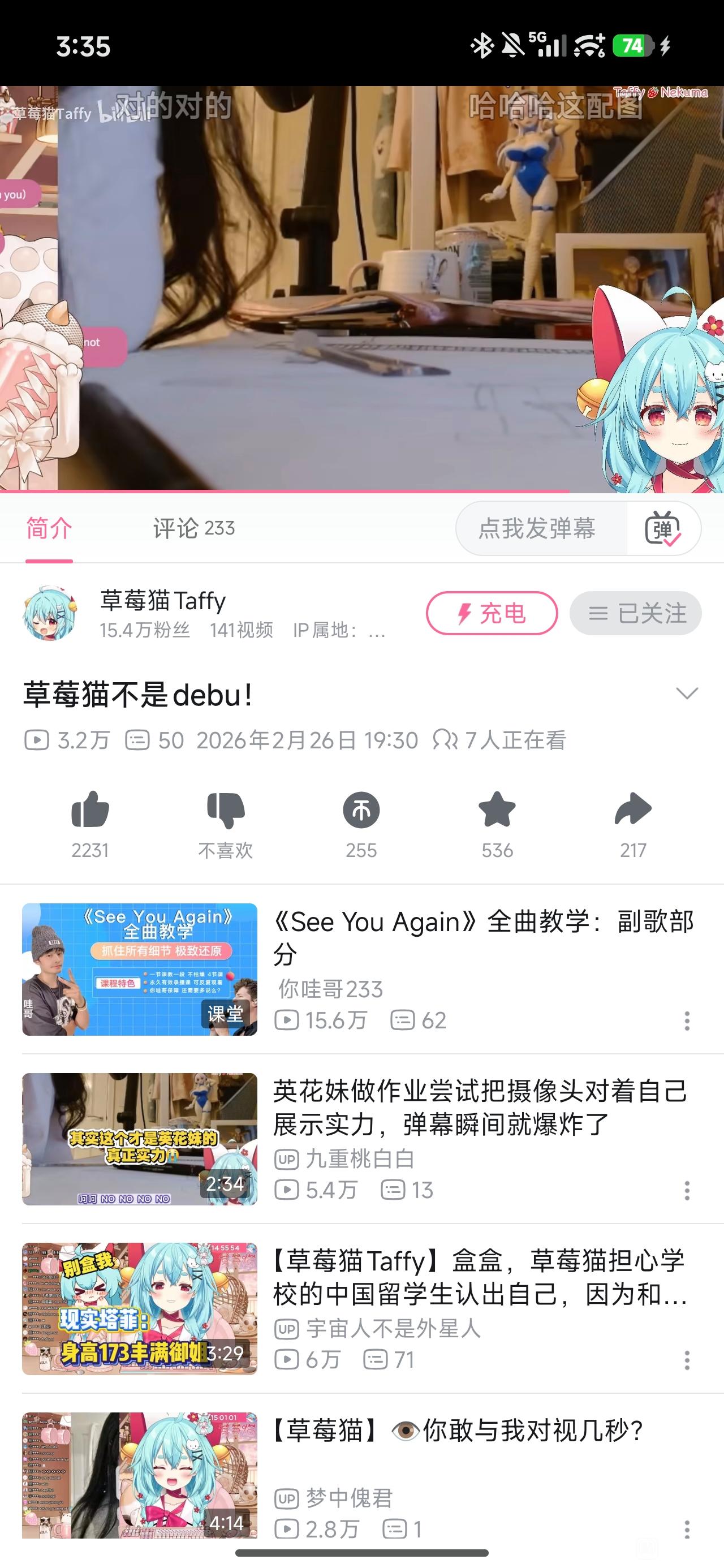This screenshot has width=724, height=1568.
Task: Tap the video player to show controls
Action: 361,289
